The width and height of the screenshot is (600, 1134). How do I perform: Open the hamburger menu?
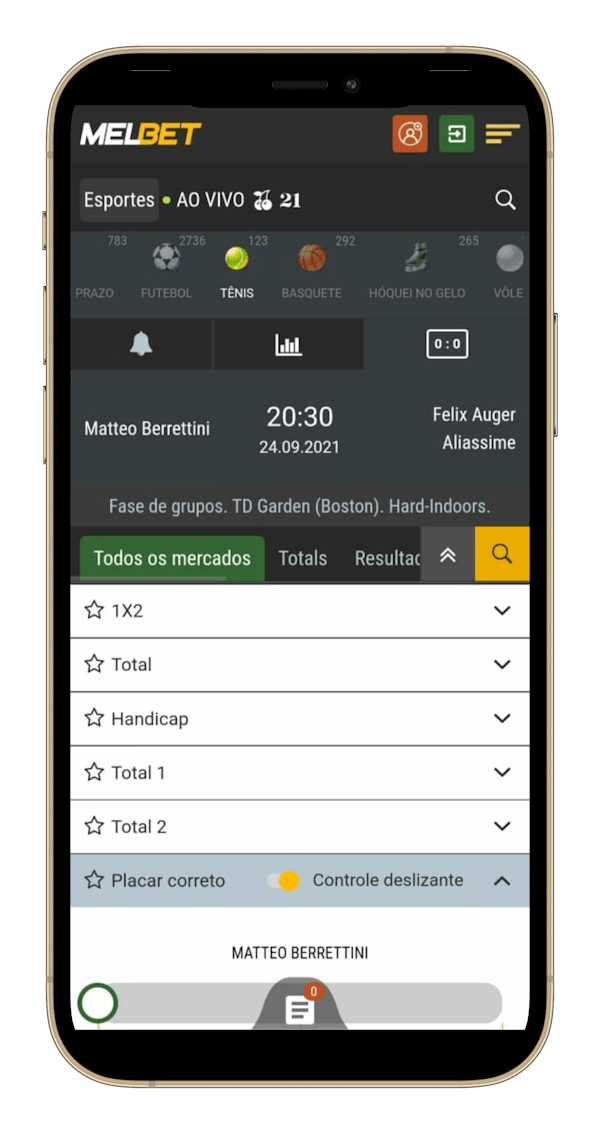(x=502, y=134)
